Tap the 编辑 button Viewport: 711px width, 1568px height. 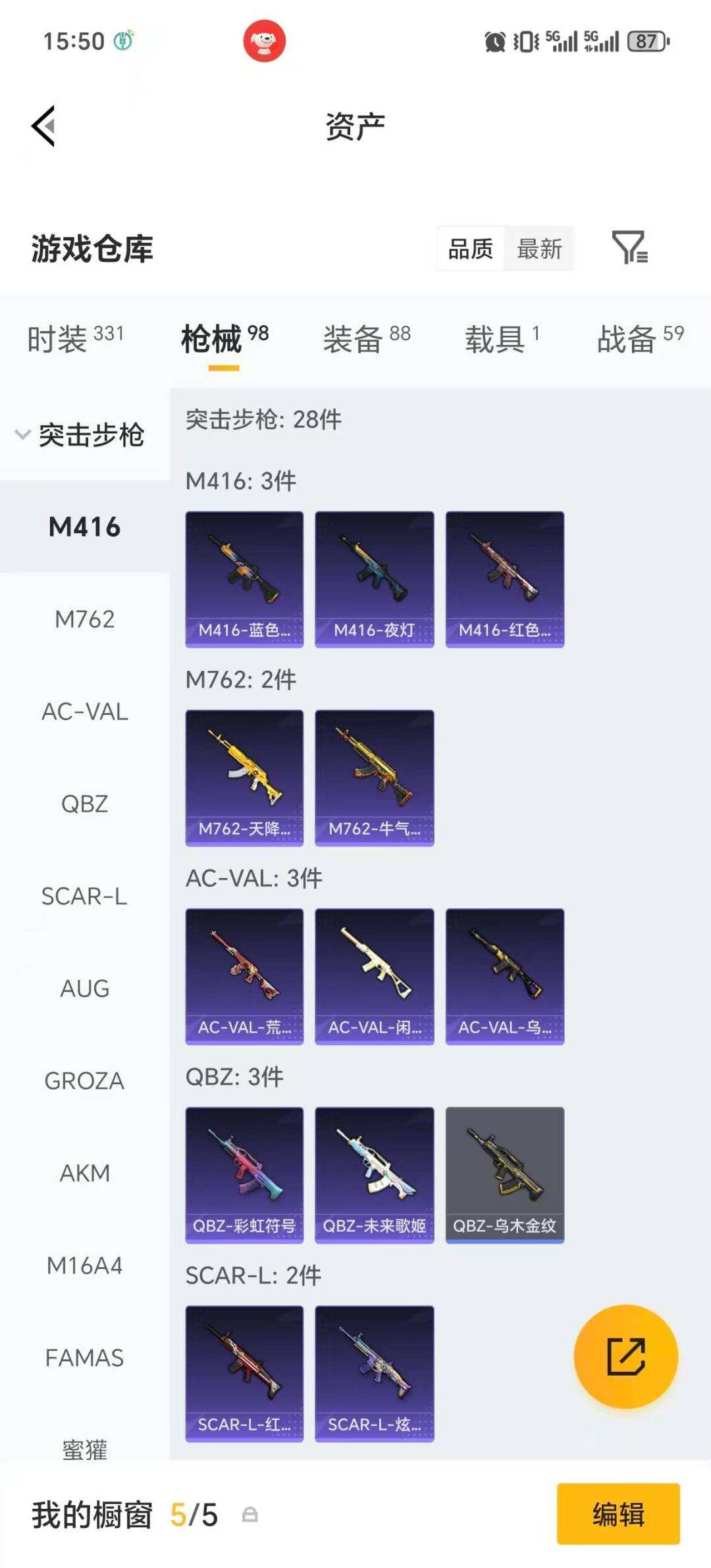click(x=618, y=1513)
